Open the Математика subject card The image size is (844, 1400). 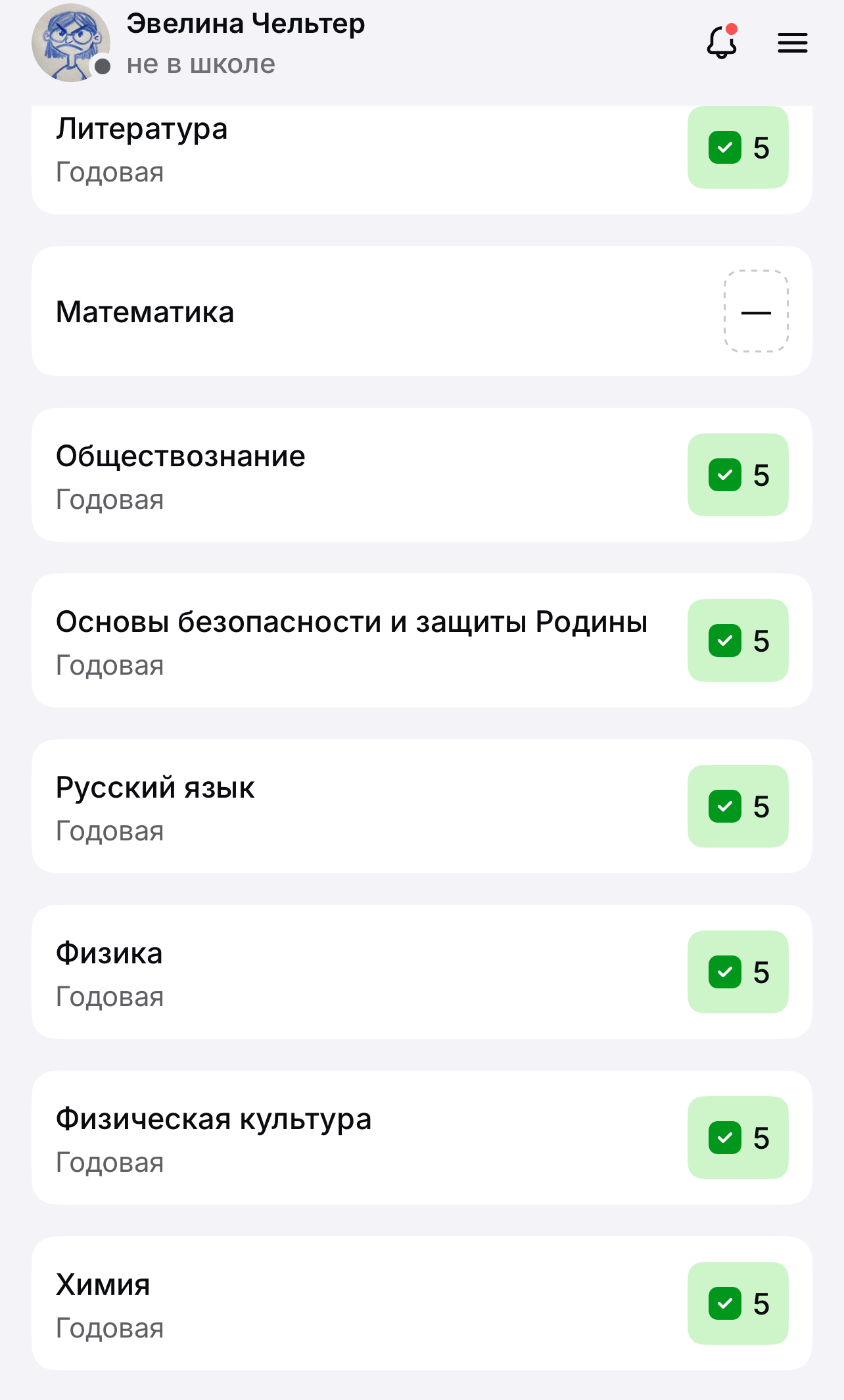tap(421, 311)
